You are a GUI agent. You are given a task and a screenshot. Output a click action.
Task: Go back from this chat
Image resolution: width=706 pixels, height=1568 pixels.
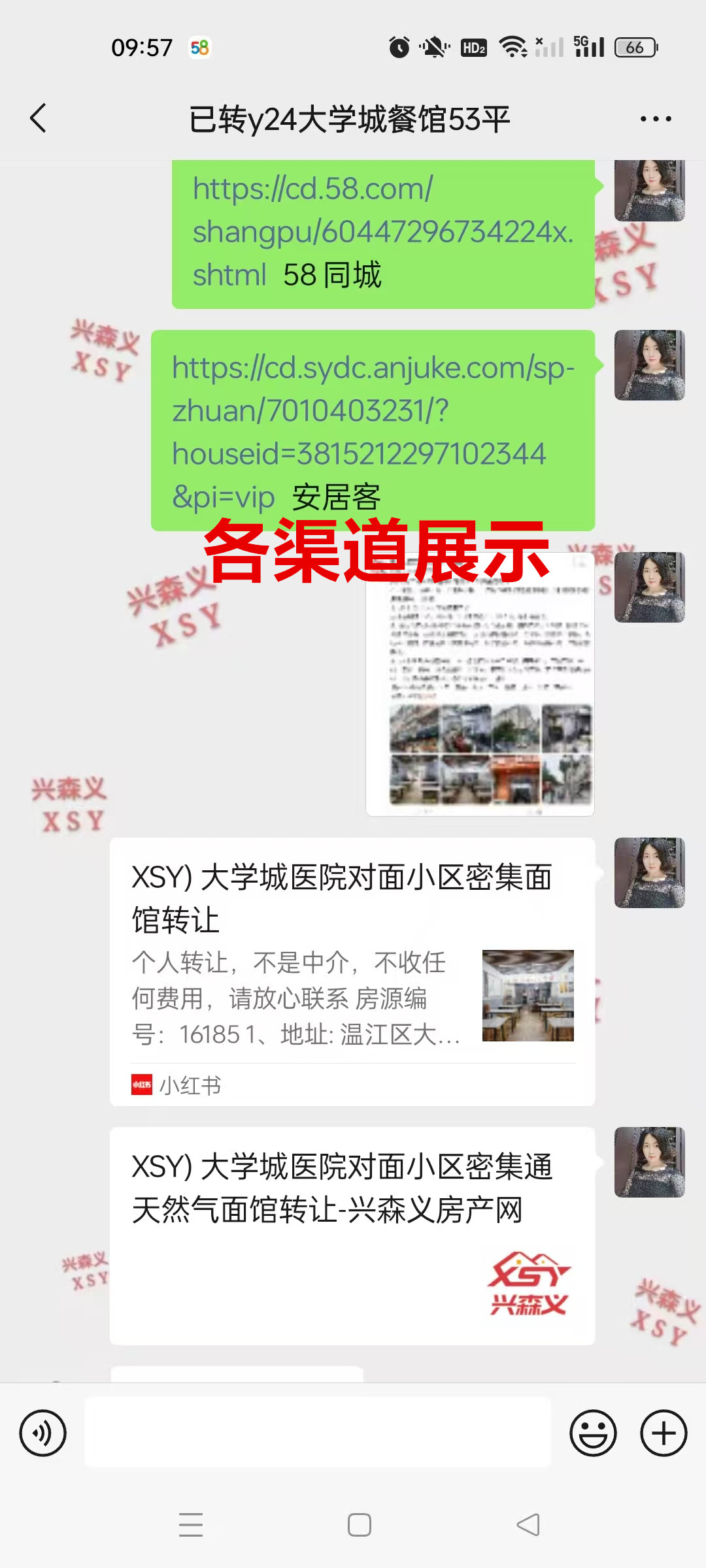(39, 118)
